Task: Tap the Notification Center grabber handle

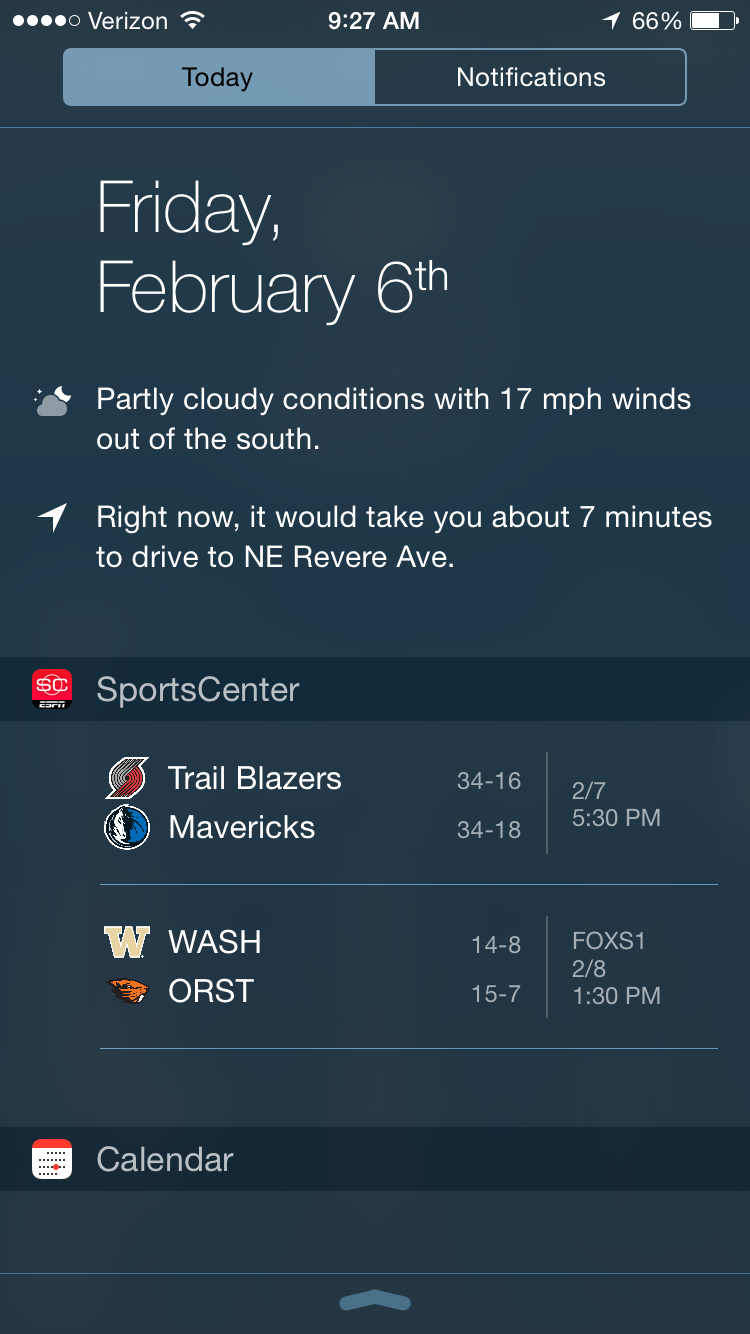Action: click(x=375, y=1300)
